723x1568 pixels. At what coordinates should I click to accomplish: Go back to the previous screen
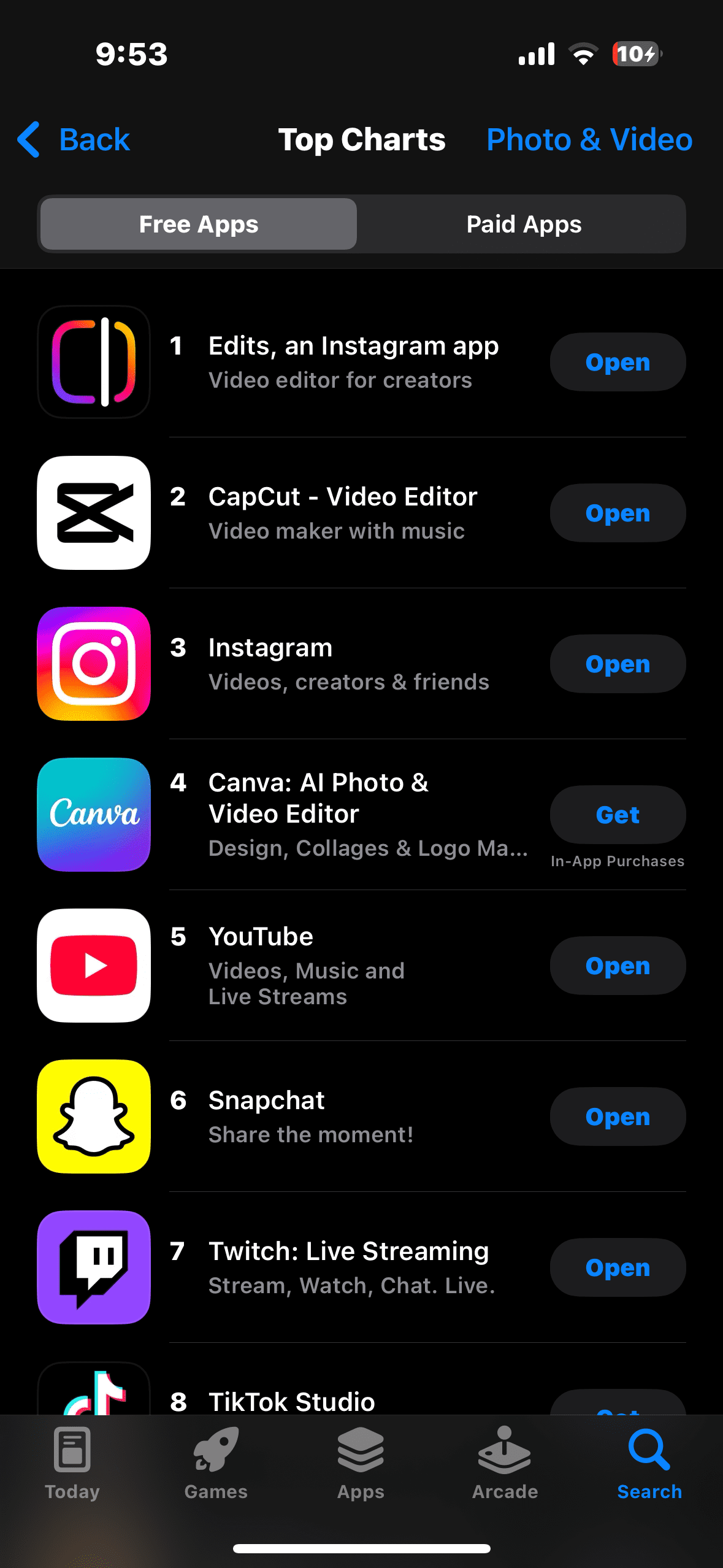[x=74, y=140]
